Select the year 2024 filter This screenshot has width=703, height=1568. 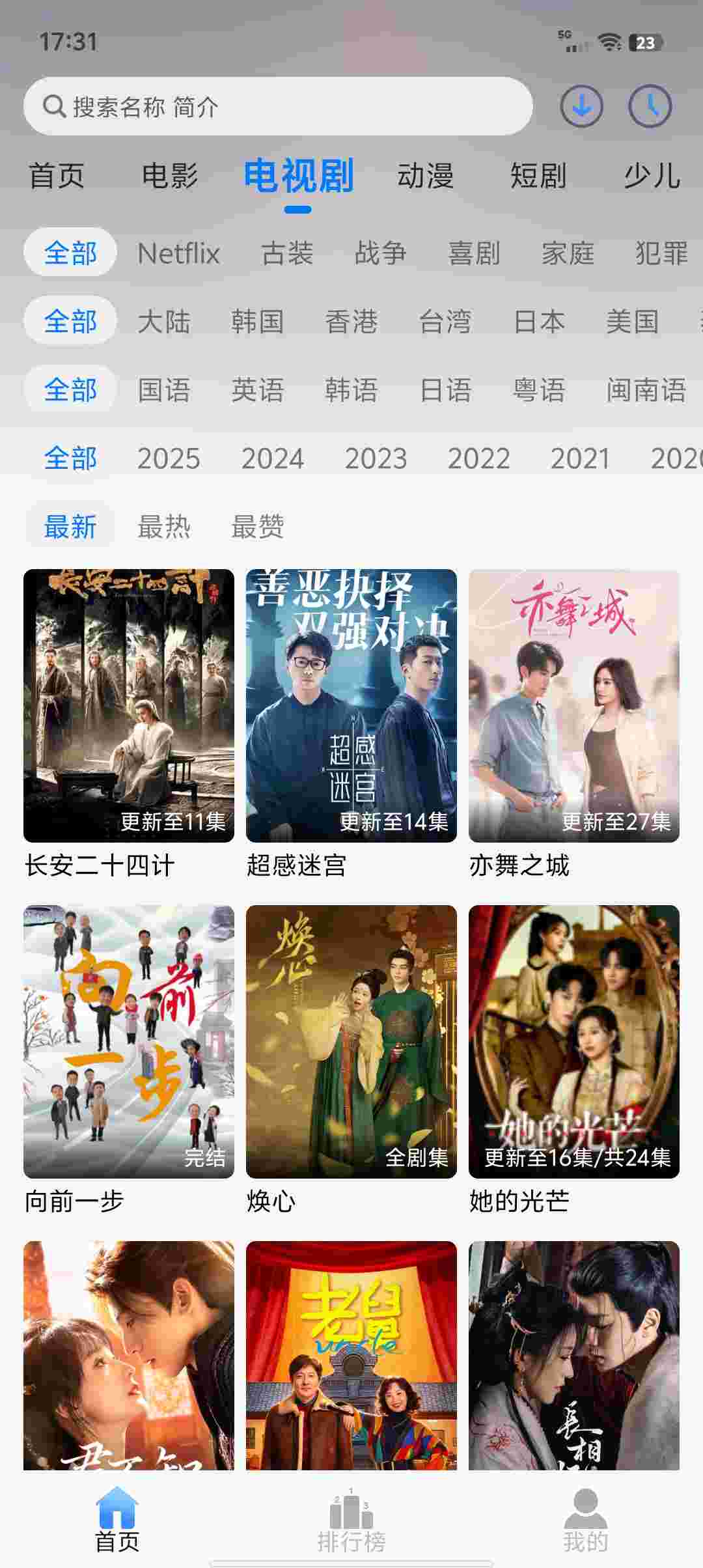(x=272, y=458)
